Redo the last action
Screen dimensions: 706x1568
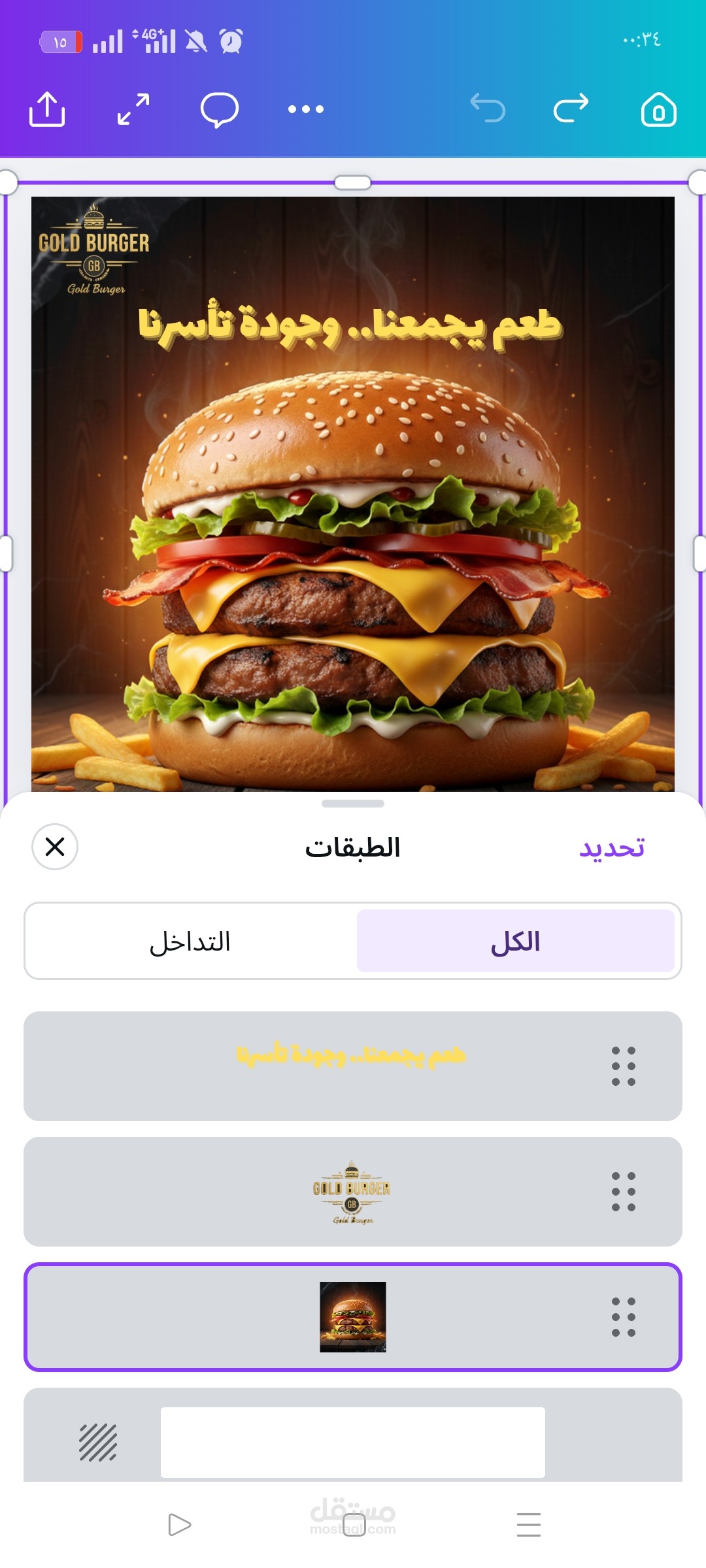click(x=571, y=108)
